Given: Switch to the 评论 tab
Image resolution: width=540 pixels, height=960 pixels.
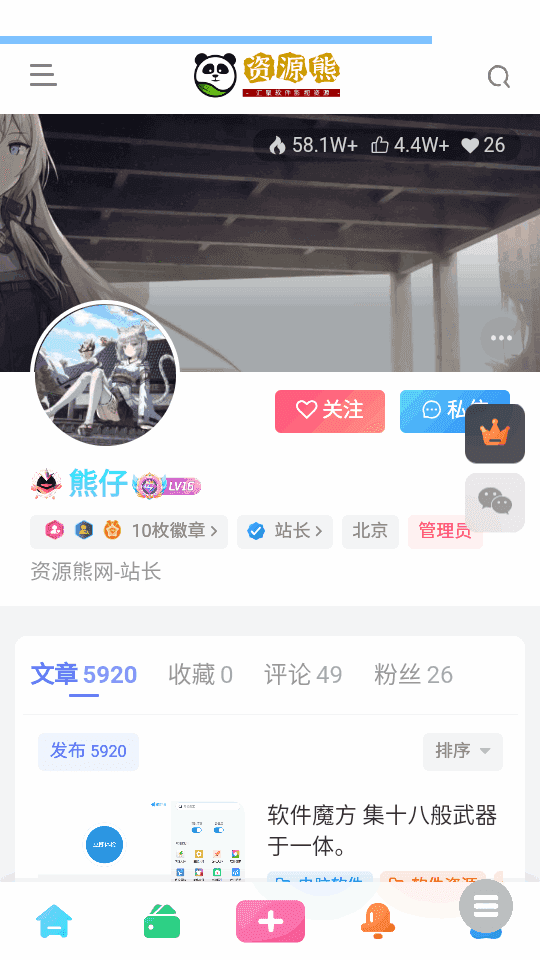Looking at the screenshot, I should [303, 675].
